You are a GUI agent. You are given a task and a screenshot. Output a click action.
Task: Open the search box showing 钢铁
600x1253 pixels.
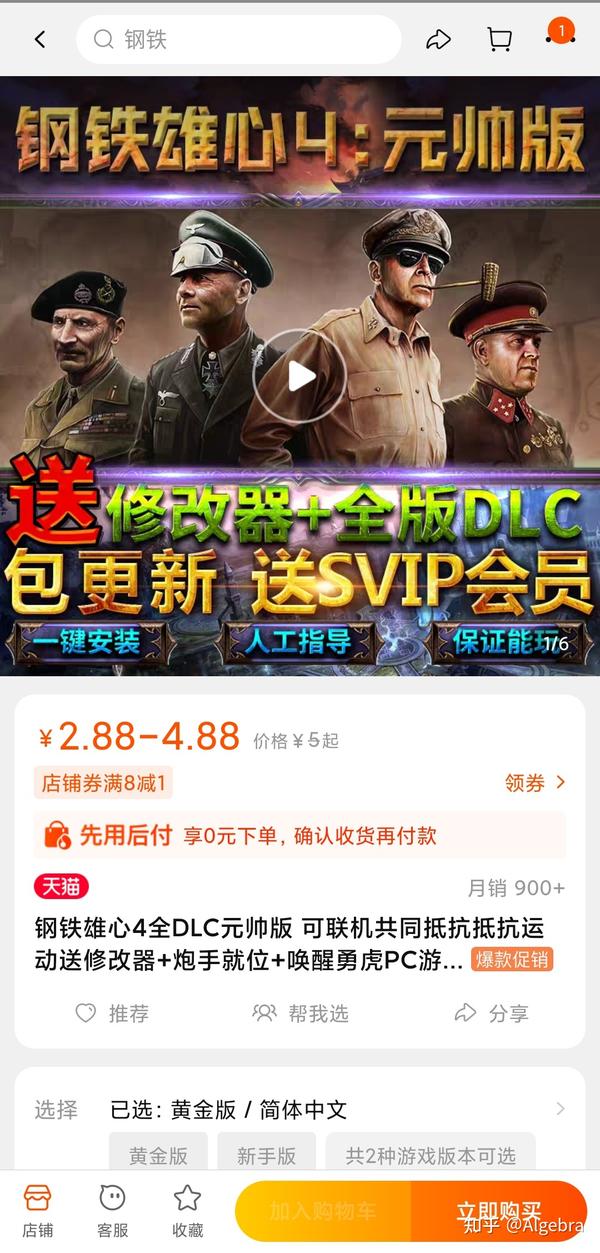pos(238,40)
